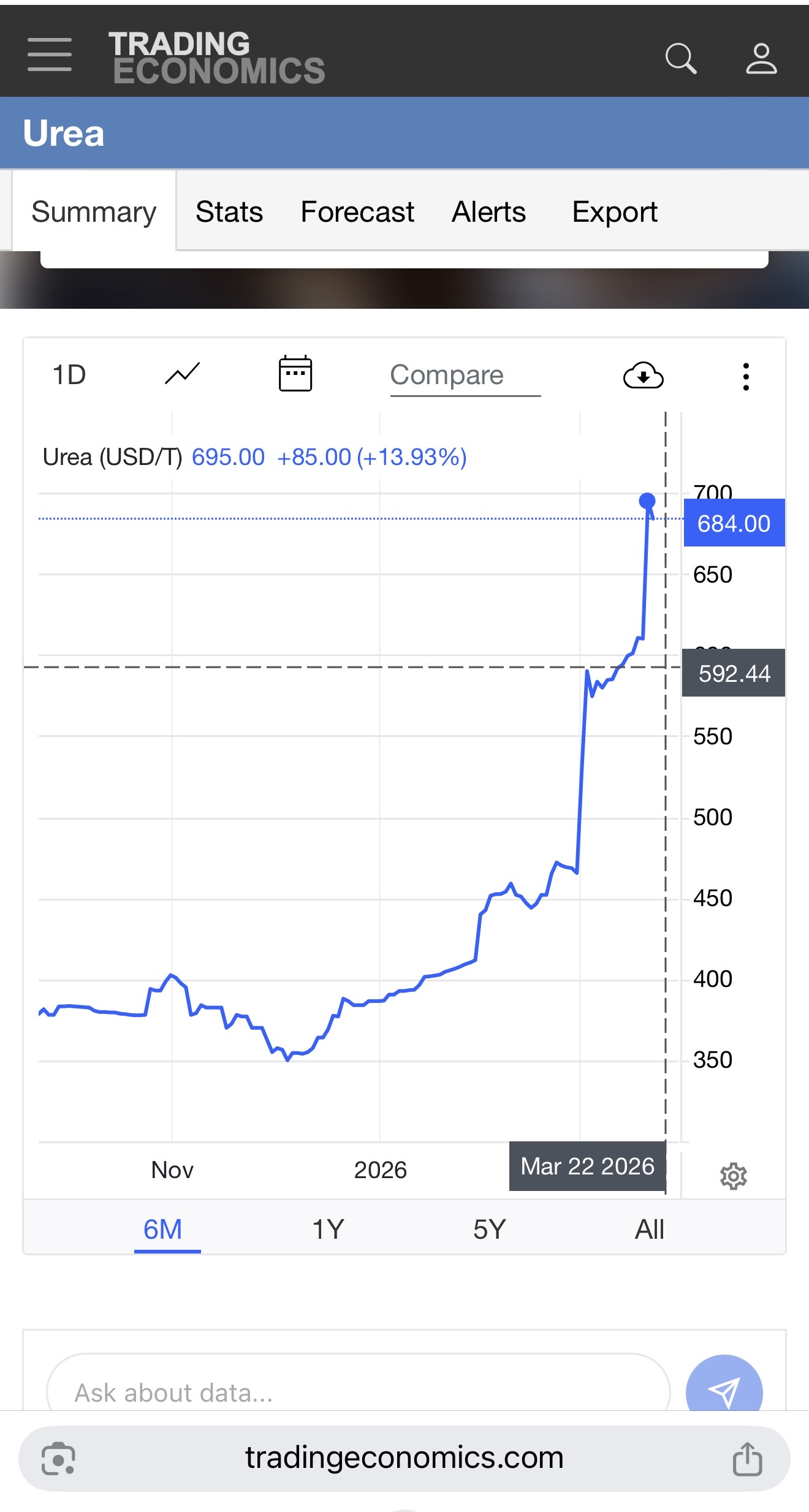Viewport: 809px width, 1512px height.
Task: Change the chart type line icon
Action: point(182,374)
